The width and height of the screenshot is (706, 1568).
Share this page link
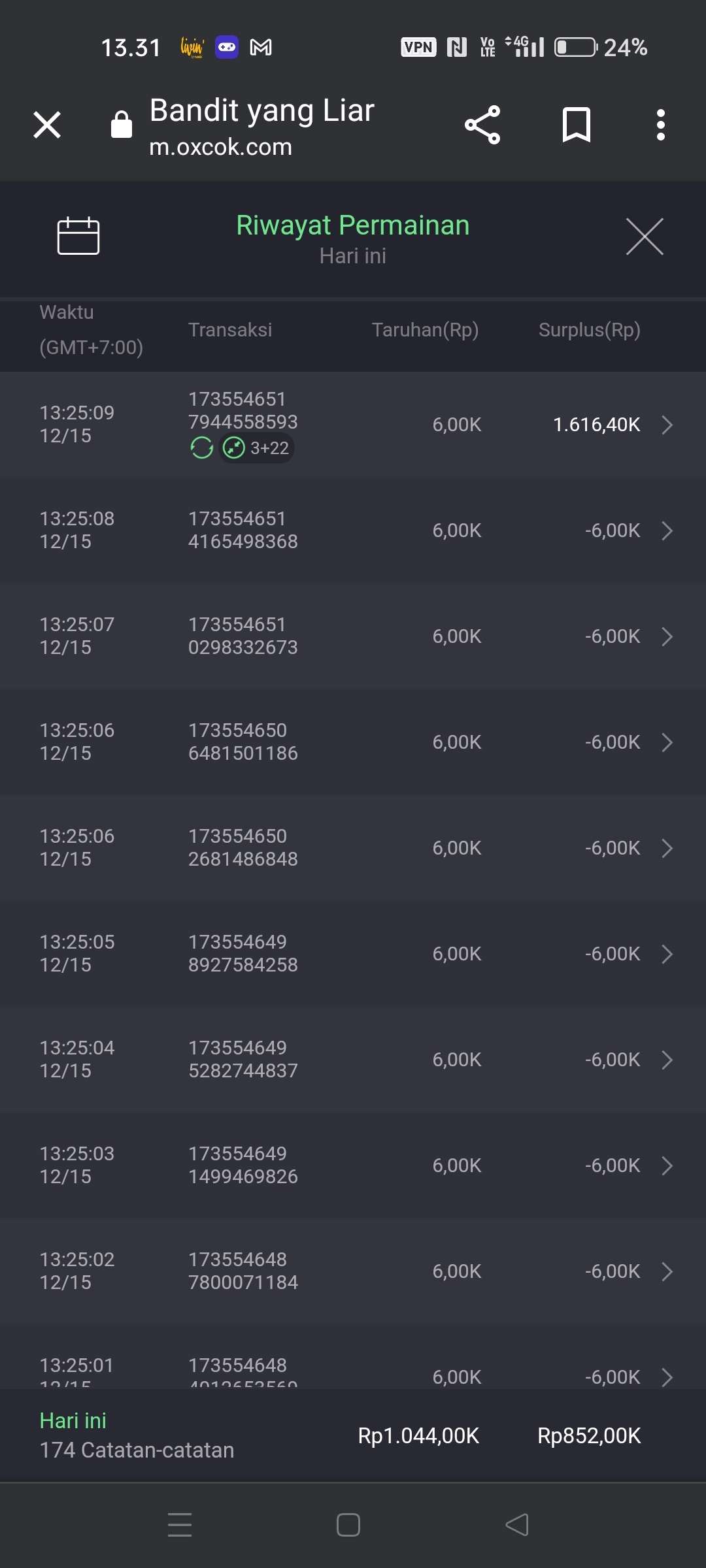pyautogui.click(x=482, y=125)
